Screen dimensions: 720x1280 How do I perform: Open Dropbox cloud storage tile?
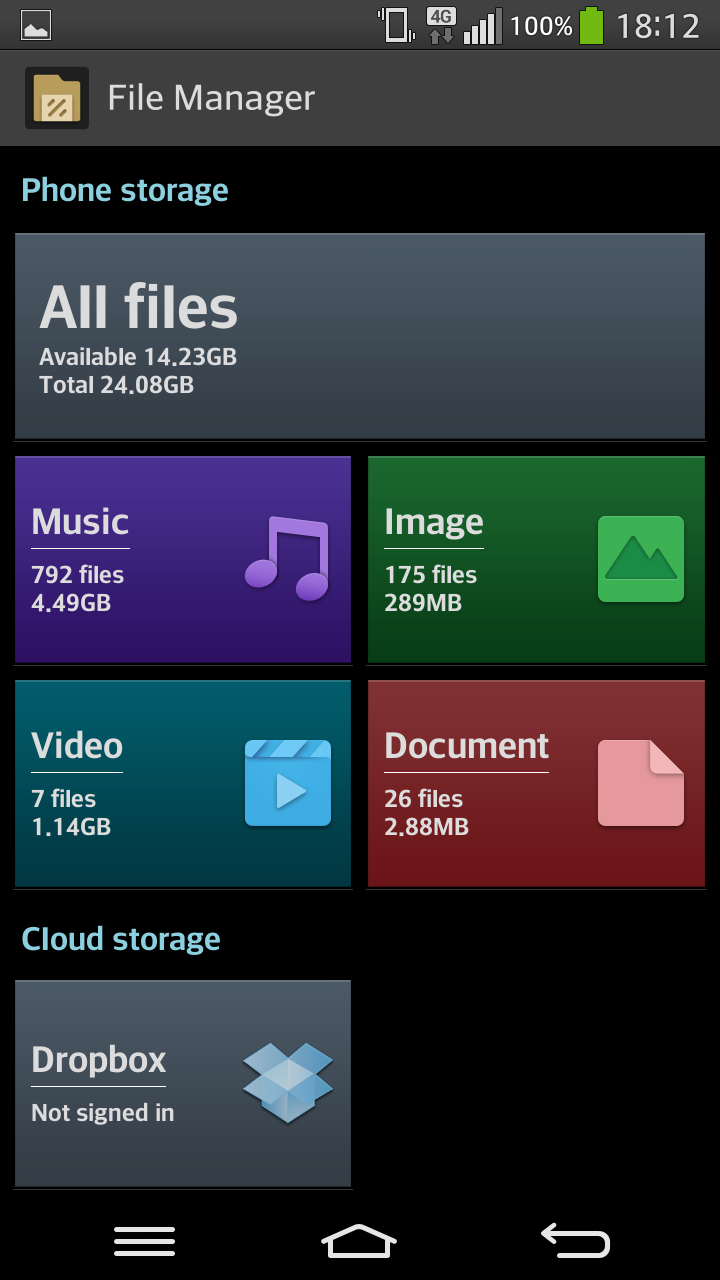pos(183,1083)
